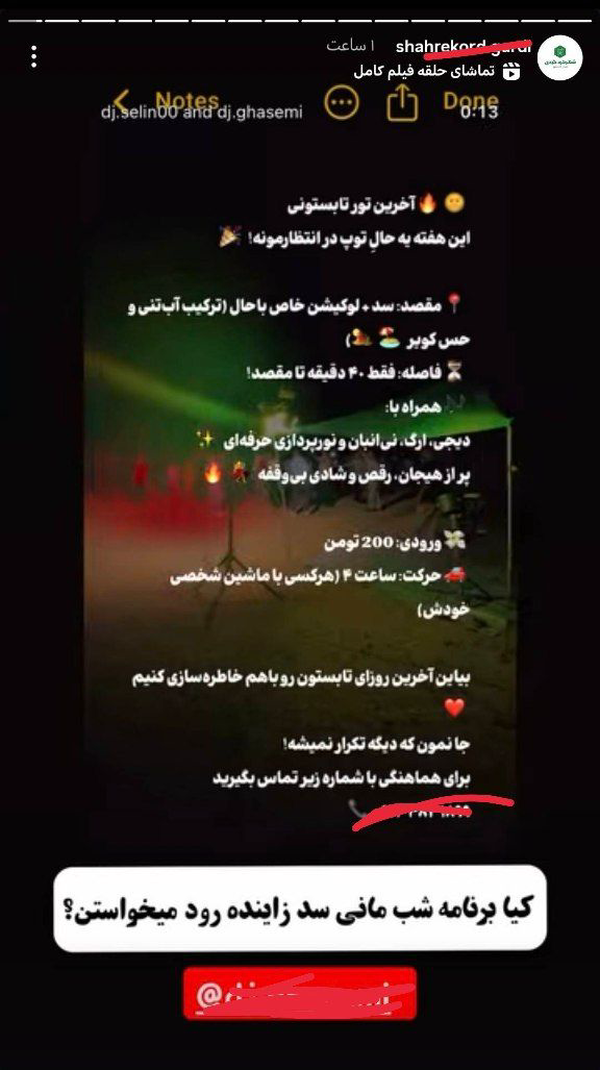This screenshot has width=600, height=1070.
Task: Tap the shahrekord username at the top
Action: coord(462,46)
